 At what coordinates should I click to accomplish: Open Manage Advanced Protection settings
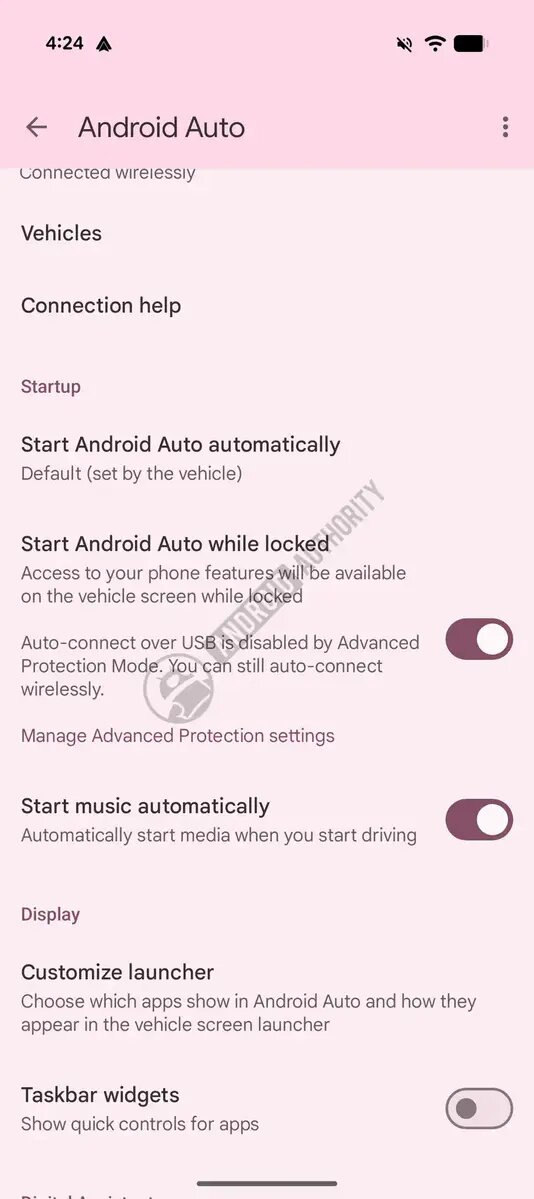click(x=177, y=736)
